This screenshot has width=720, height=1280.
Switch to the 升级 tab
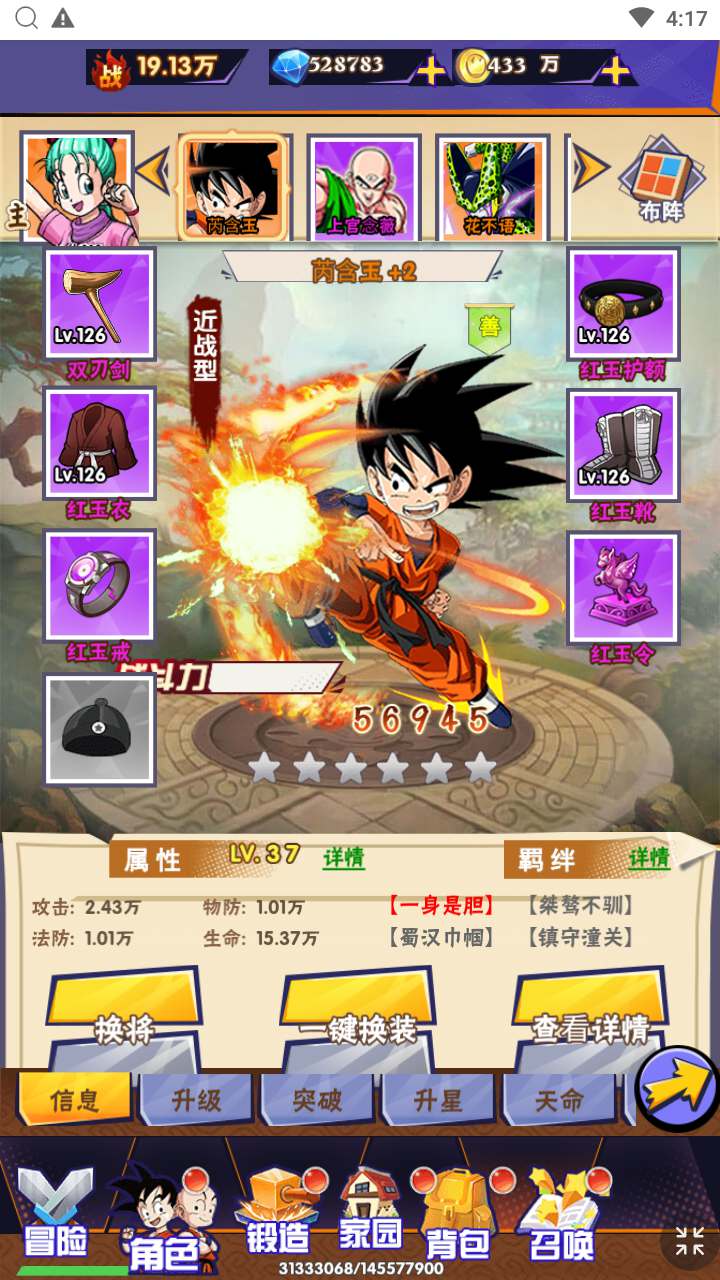click(x=196, y=1100)
